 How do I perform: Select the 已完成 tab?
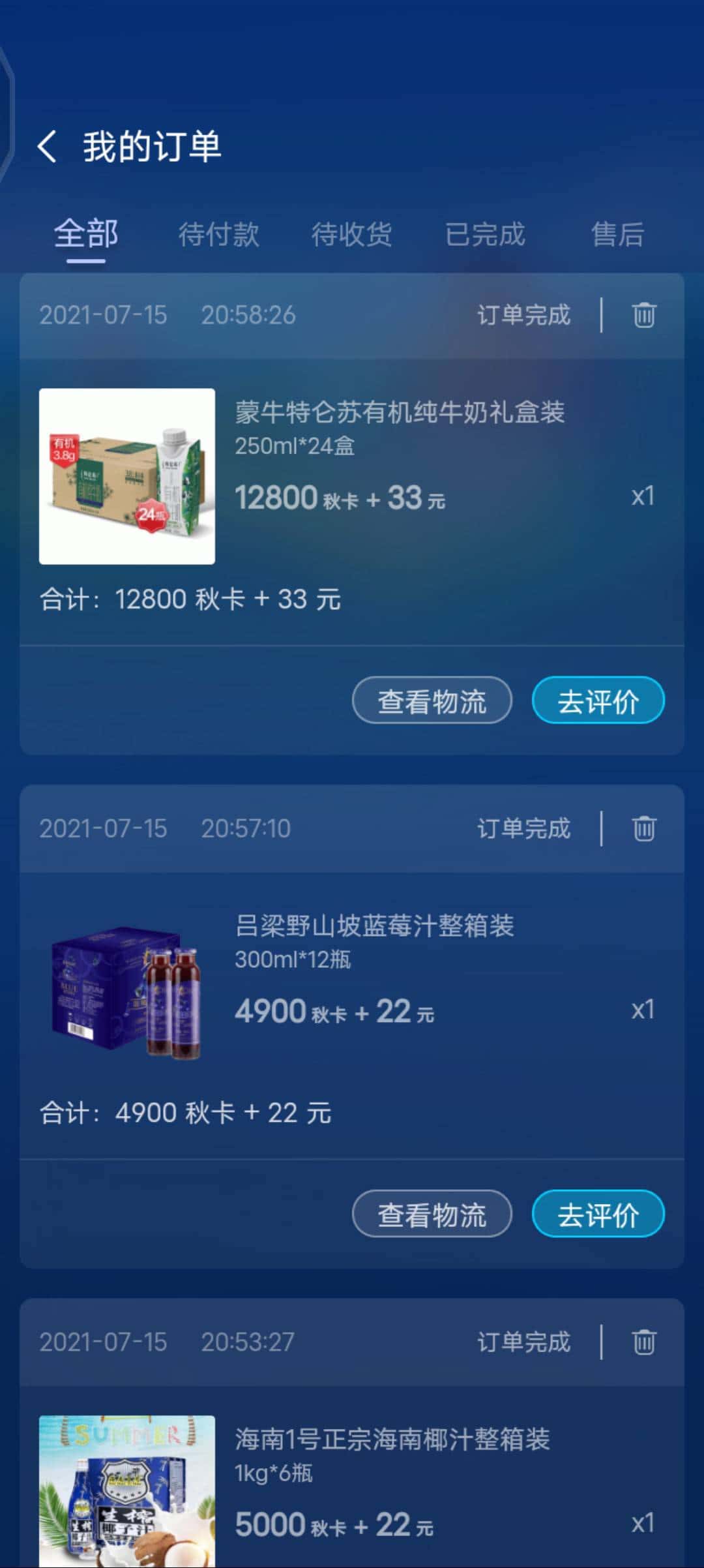(x=486, y=235)
